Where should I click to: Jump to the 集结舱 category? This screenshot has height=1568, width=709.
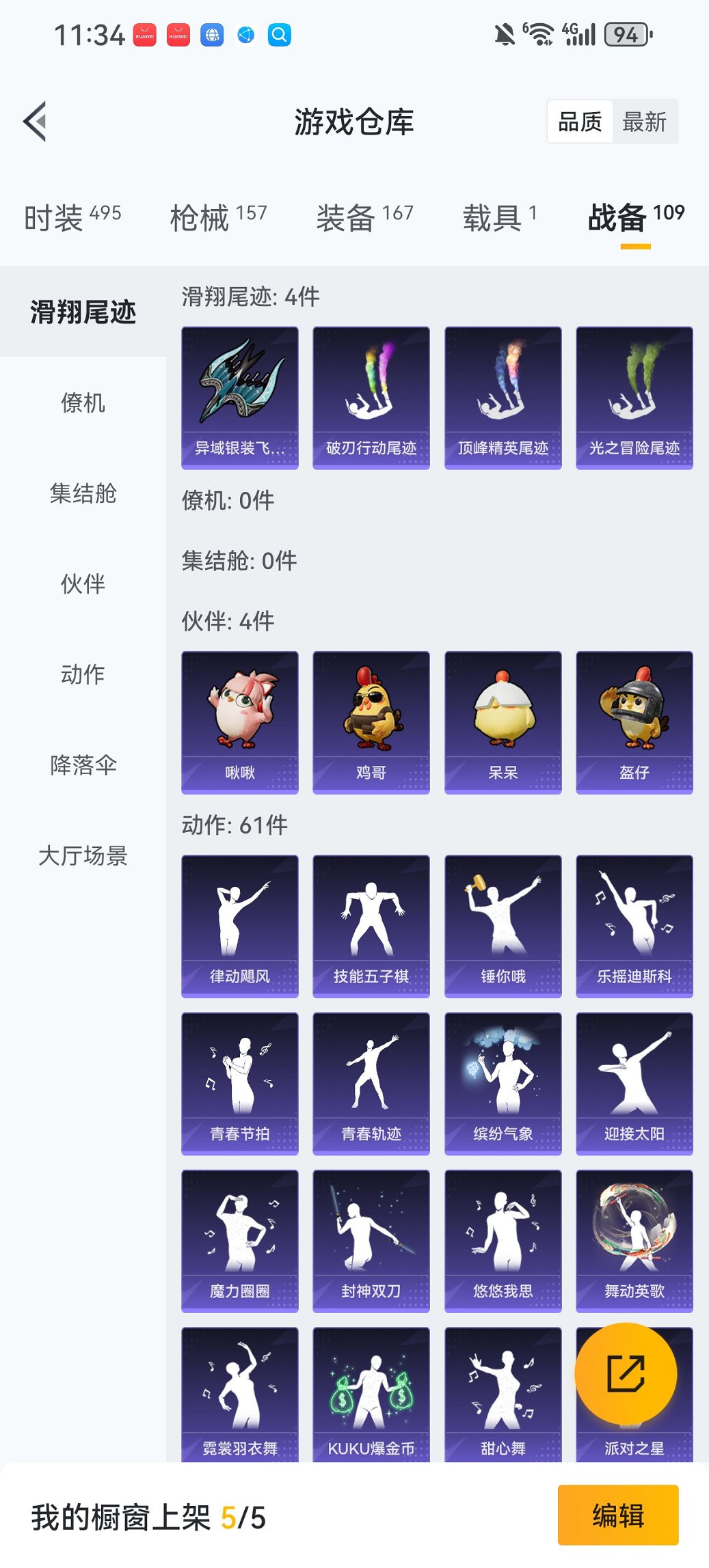pos(83,493)
